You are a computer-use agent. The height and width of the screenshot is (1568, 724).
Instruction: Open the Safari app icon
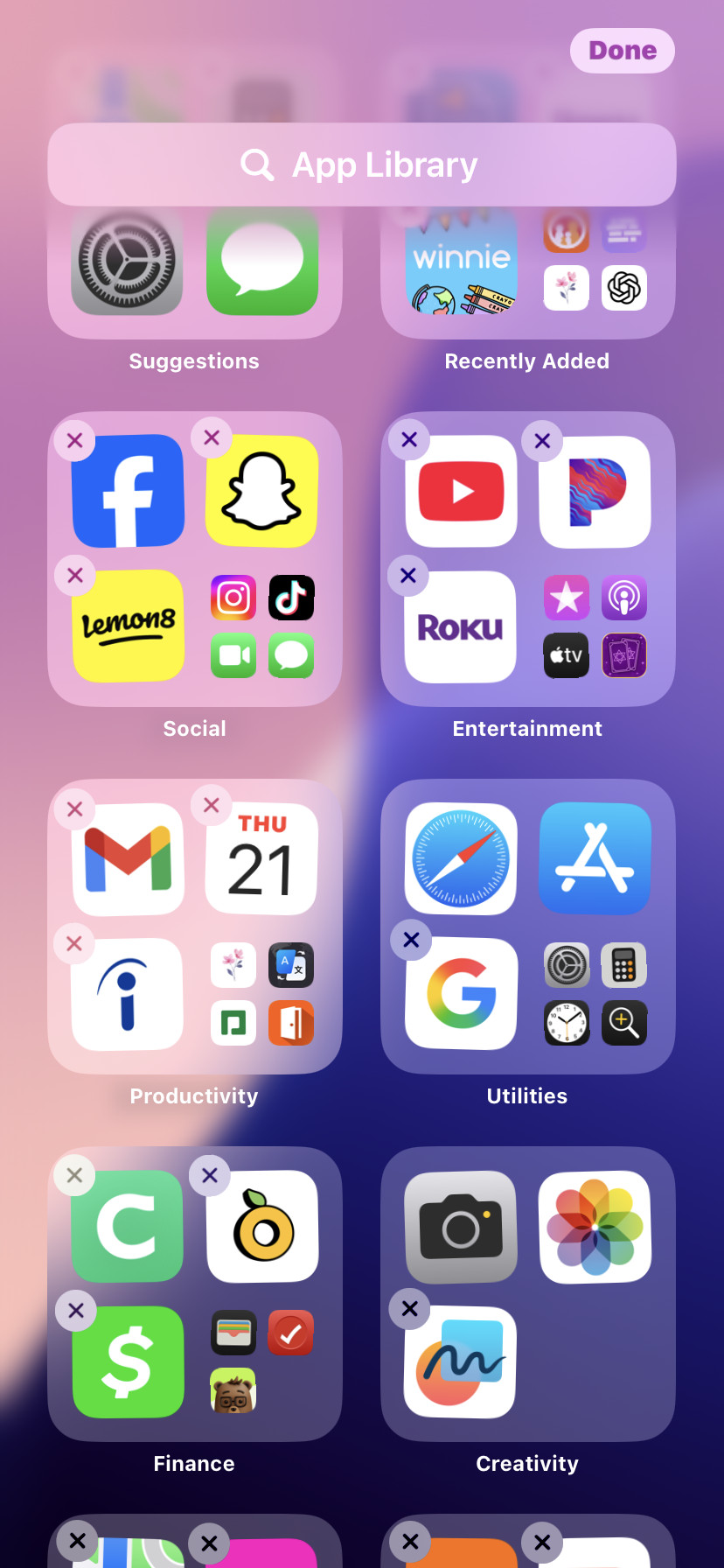pyautogui.click(x=461, y=858)
